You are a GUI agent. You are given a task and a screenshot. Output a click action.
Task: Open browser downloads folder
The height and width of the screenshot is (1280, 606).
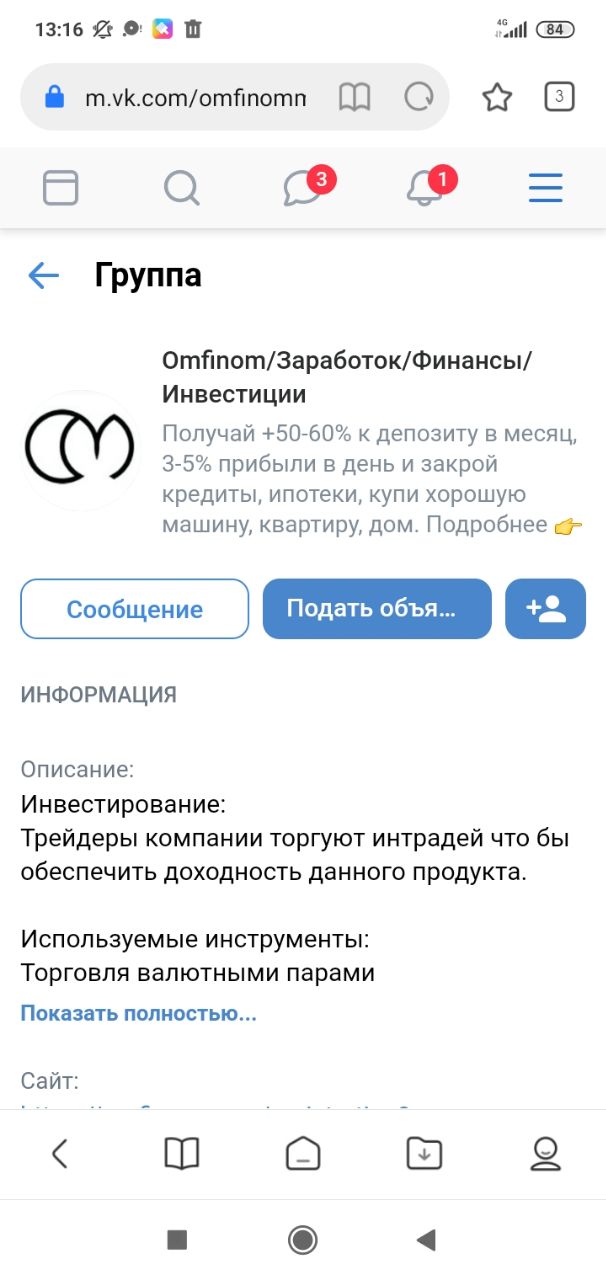424,1153
